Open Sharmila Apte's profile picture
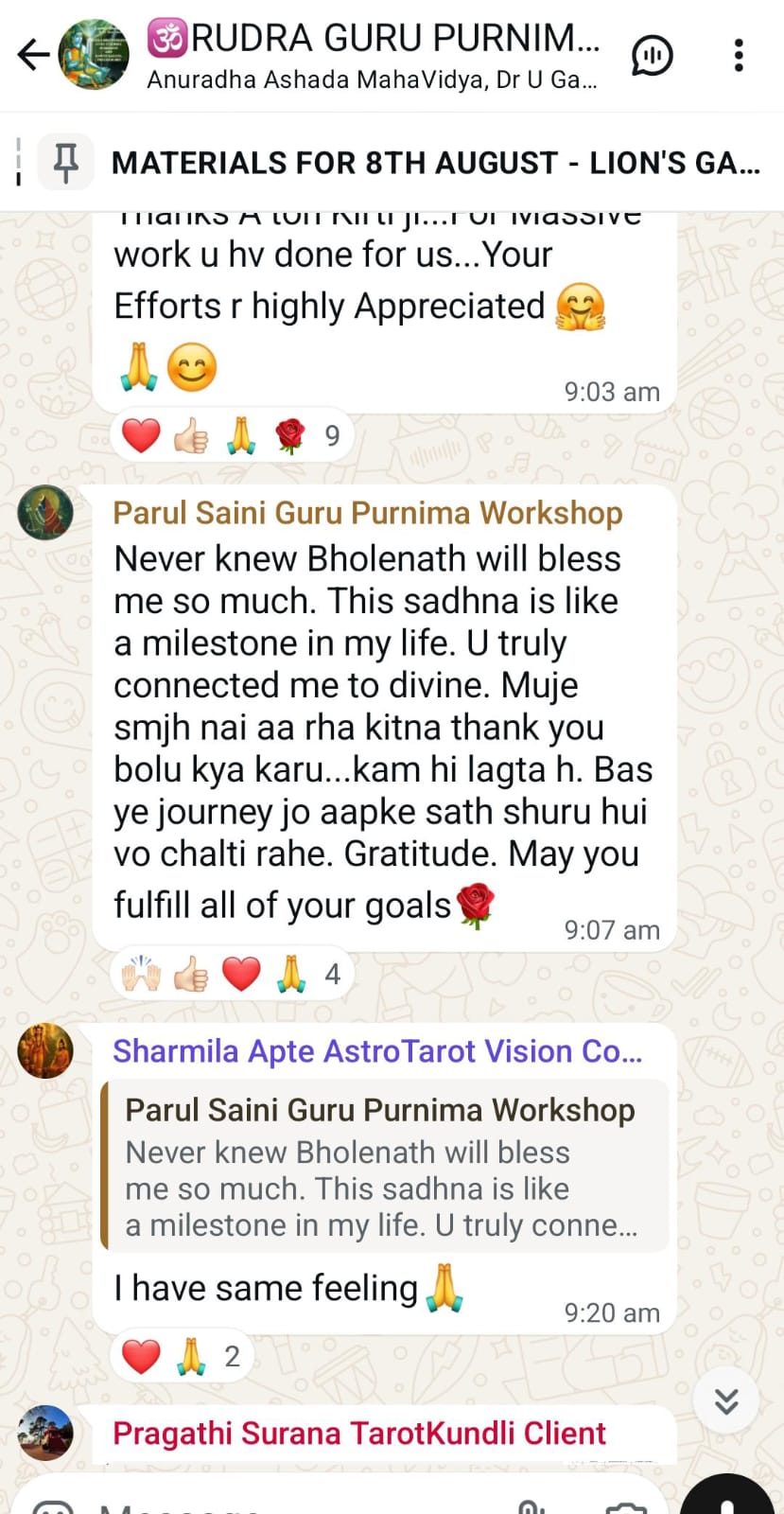784x1514 pixels. tap(45, 1050)
